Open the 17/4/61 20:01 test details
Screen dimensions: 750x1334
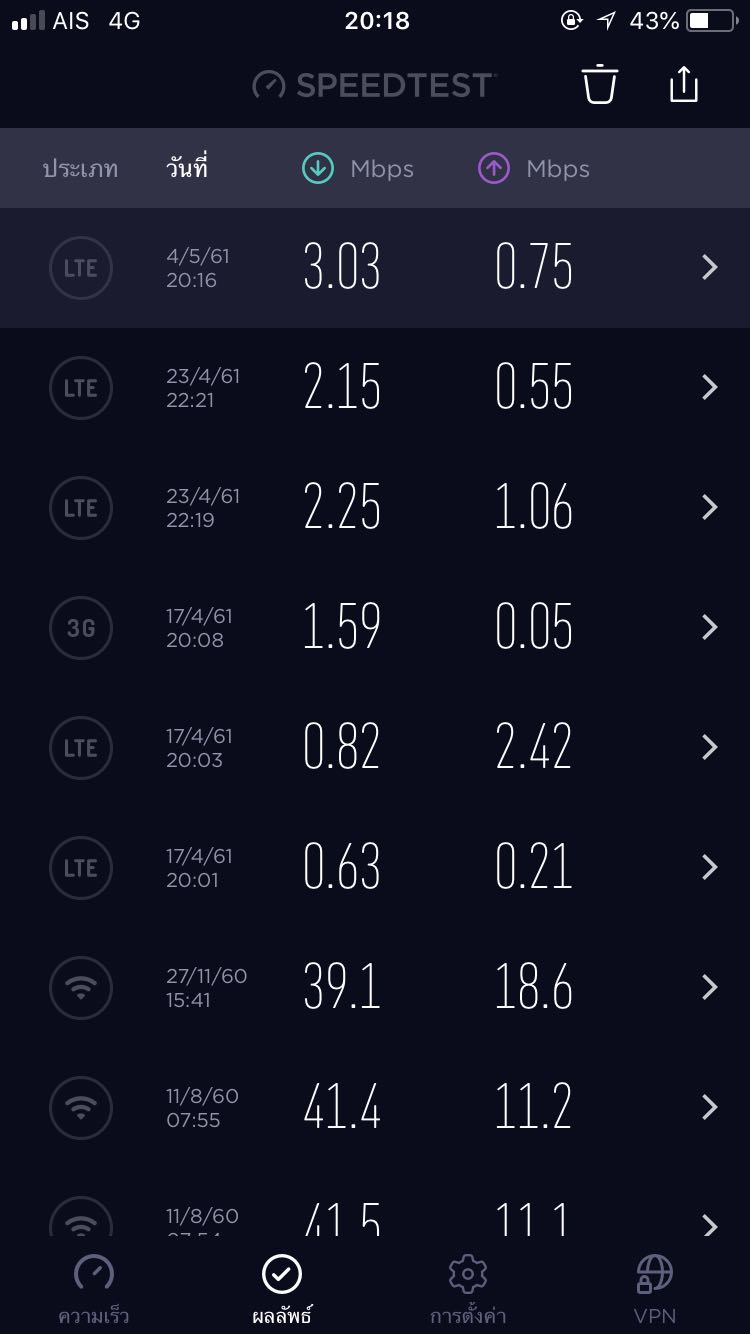point(375,868)
